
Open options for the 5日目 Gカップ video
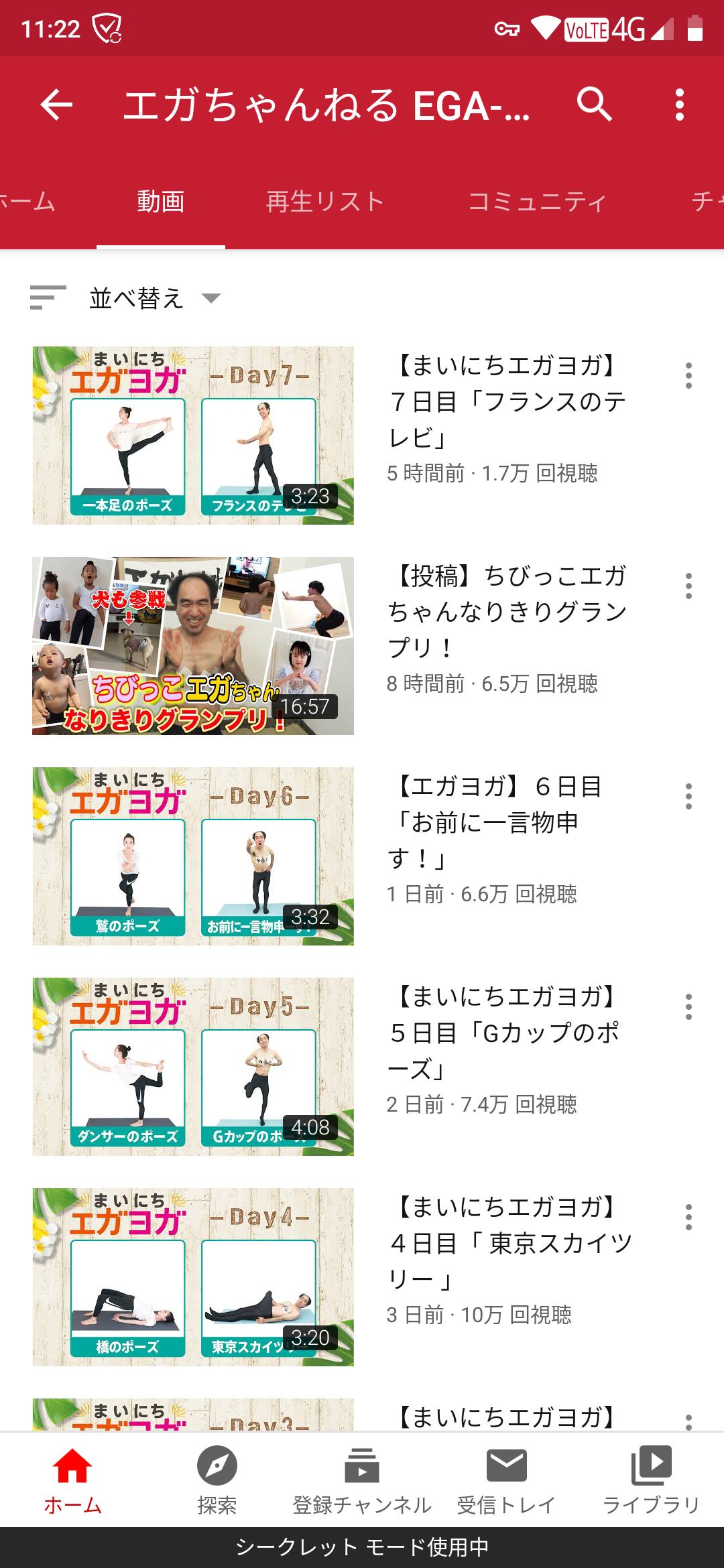(688, 1007)
